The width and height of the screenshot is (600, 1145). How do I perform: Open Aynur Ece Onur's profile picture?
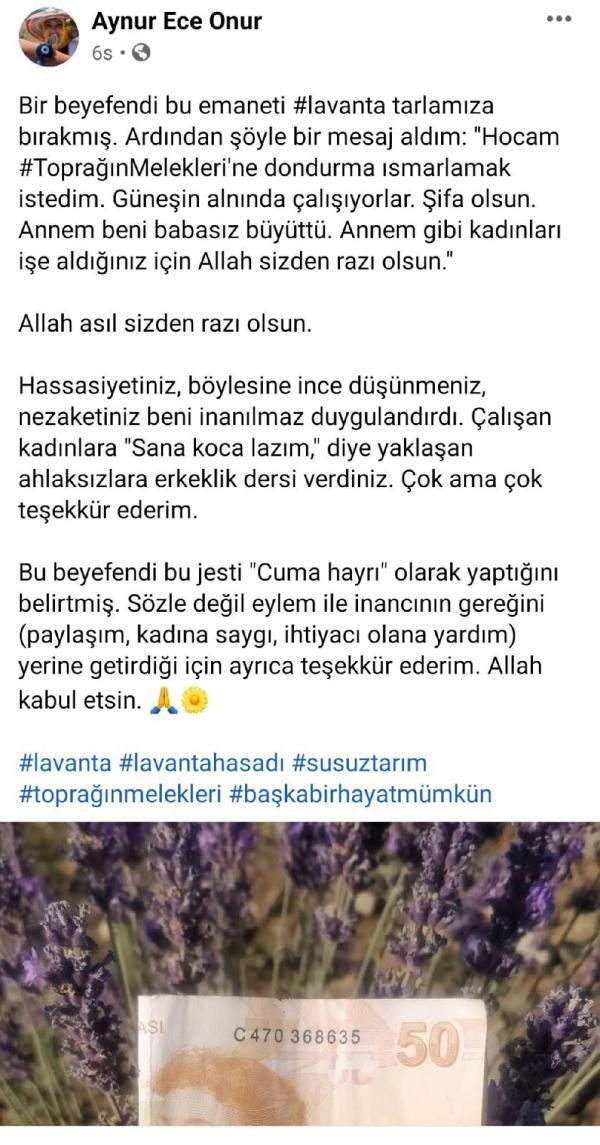[48, 37]
